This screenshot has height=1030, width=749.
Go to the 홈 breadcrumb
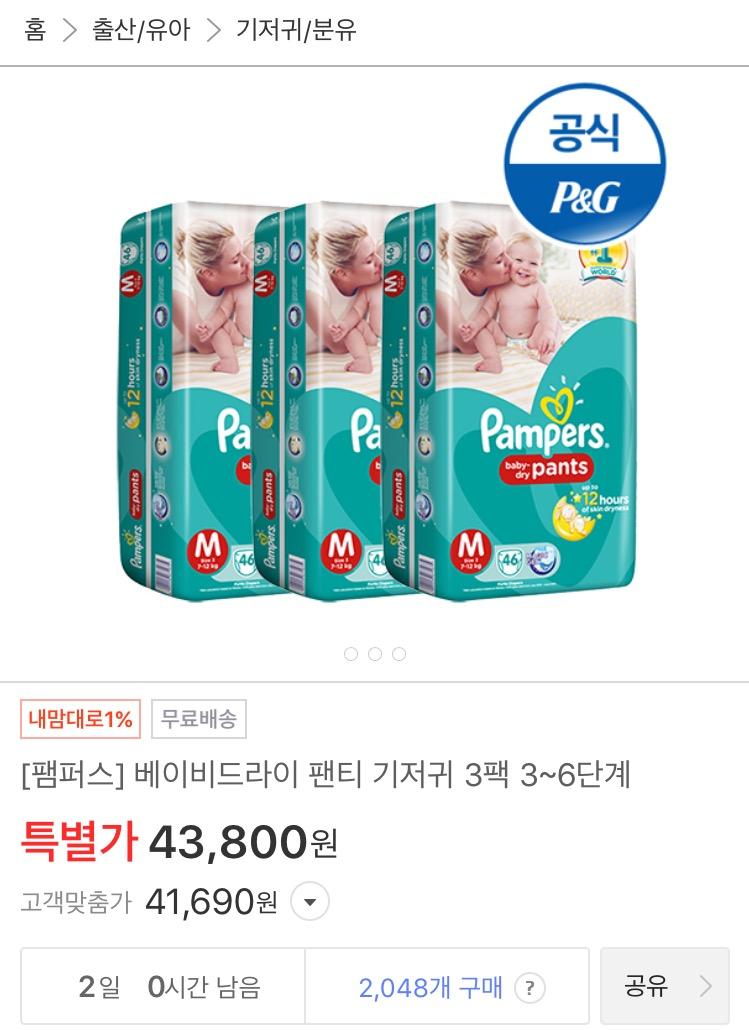tap(35, 31)
